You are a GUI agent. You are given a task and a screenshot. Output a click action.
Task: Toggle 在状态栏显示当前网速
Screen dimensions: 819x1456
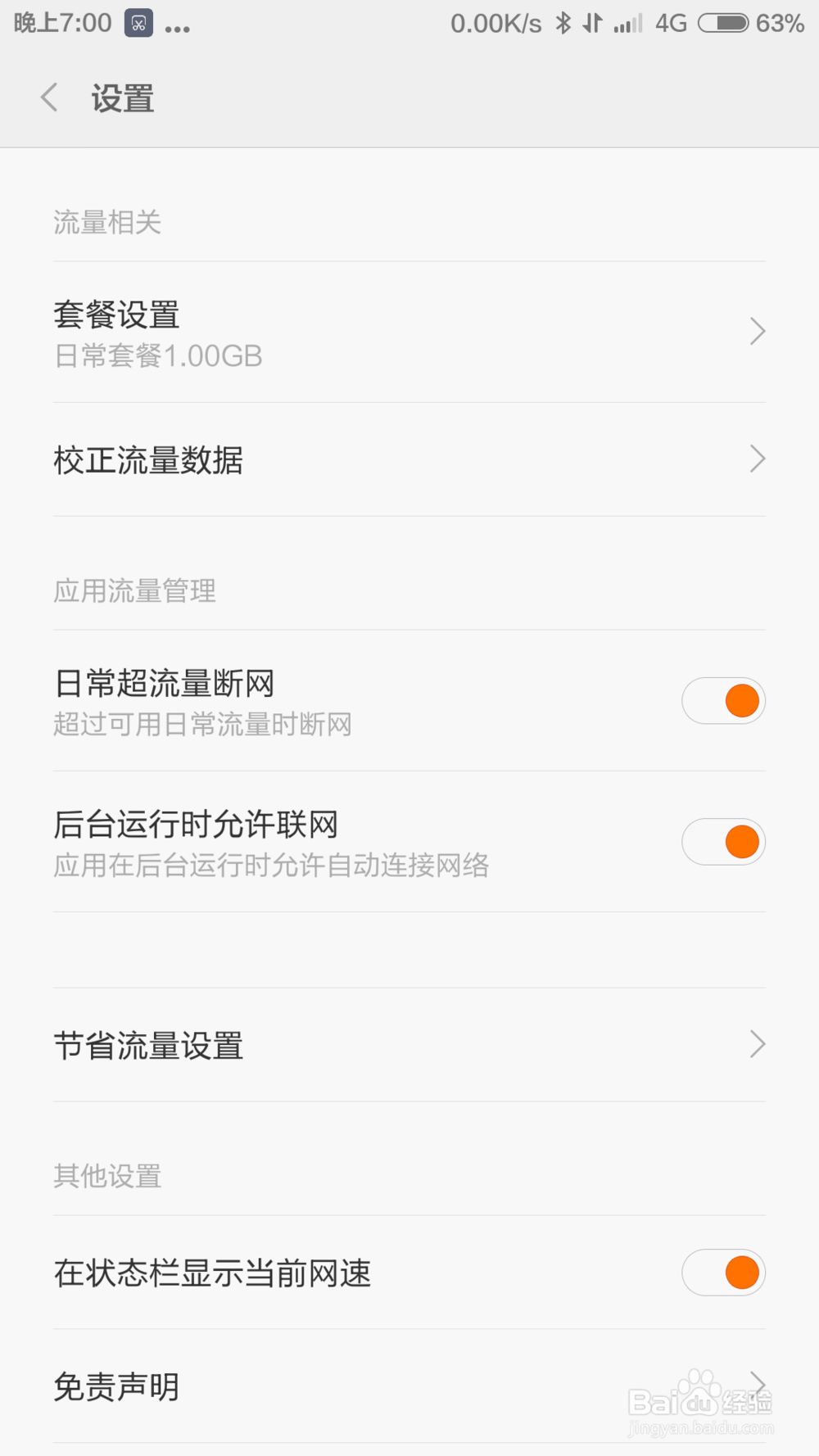click(723, 1273)
